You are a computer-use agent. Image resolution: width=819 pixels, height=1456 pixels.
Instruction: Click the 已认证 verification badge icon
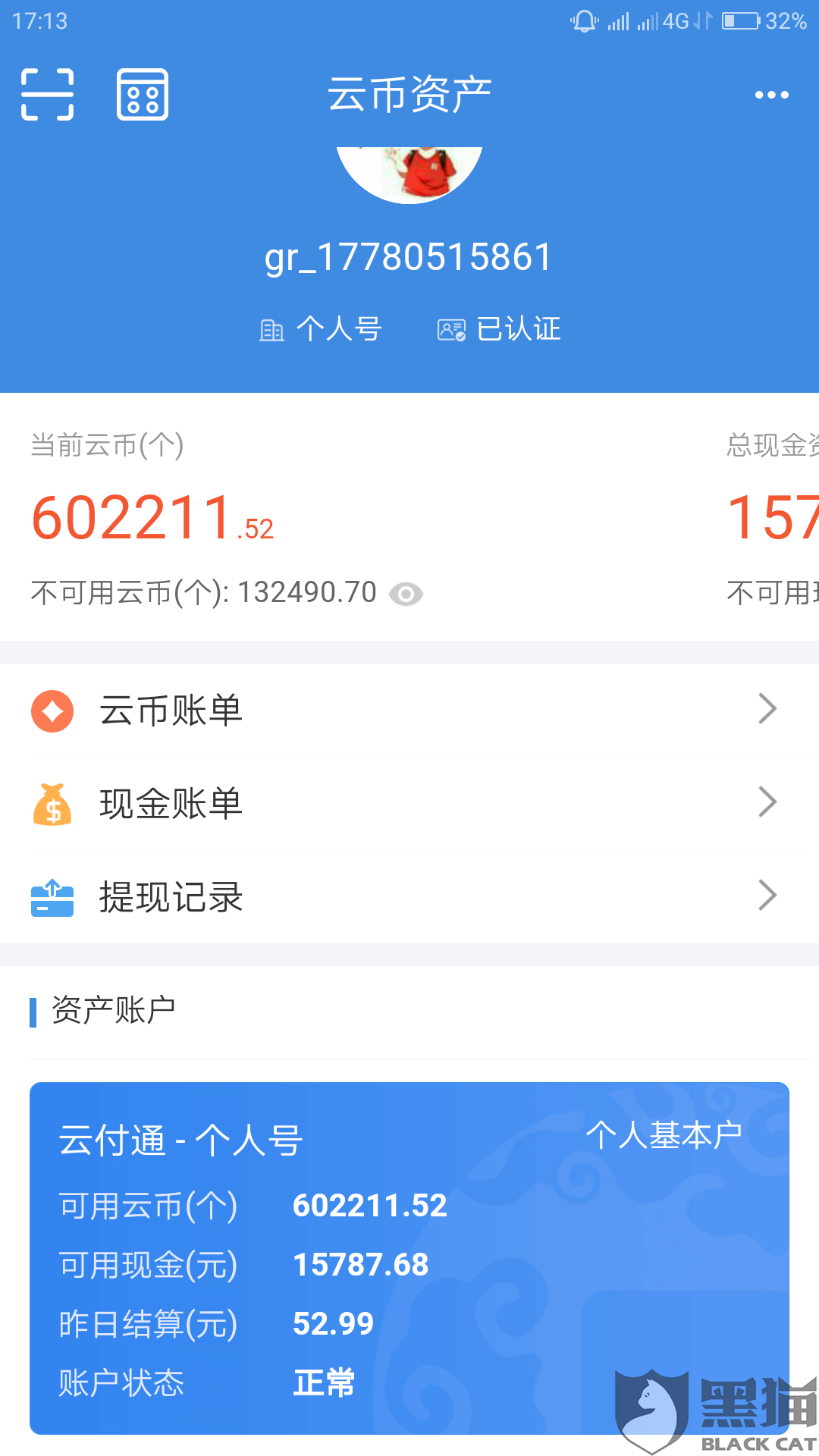451,328
